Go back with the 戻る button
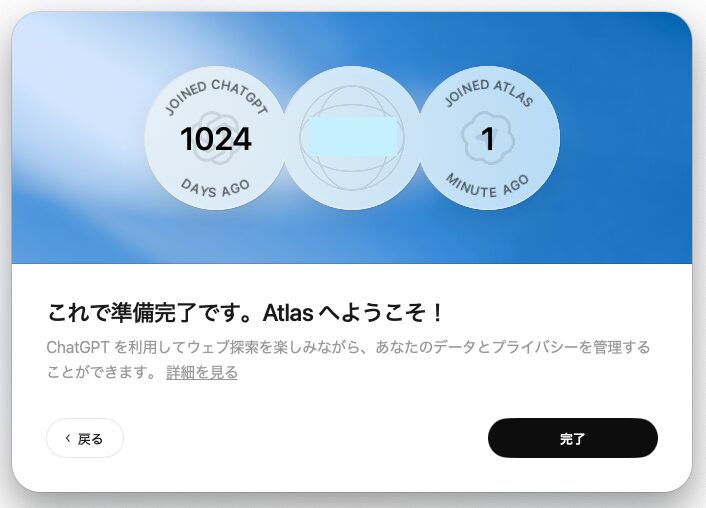706x508 pixels. [85, 438]
